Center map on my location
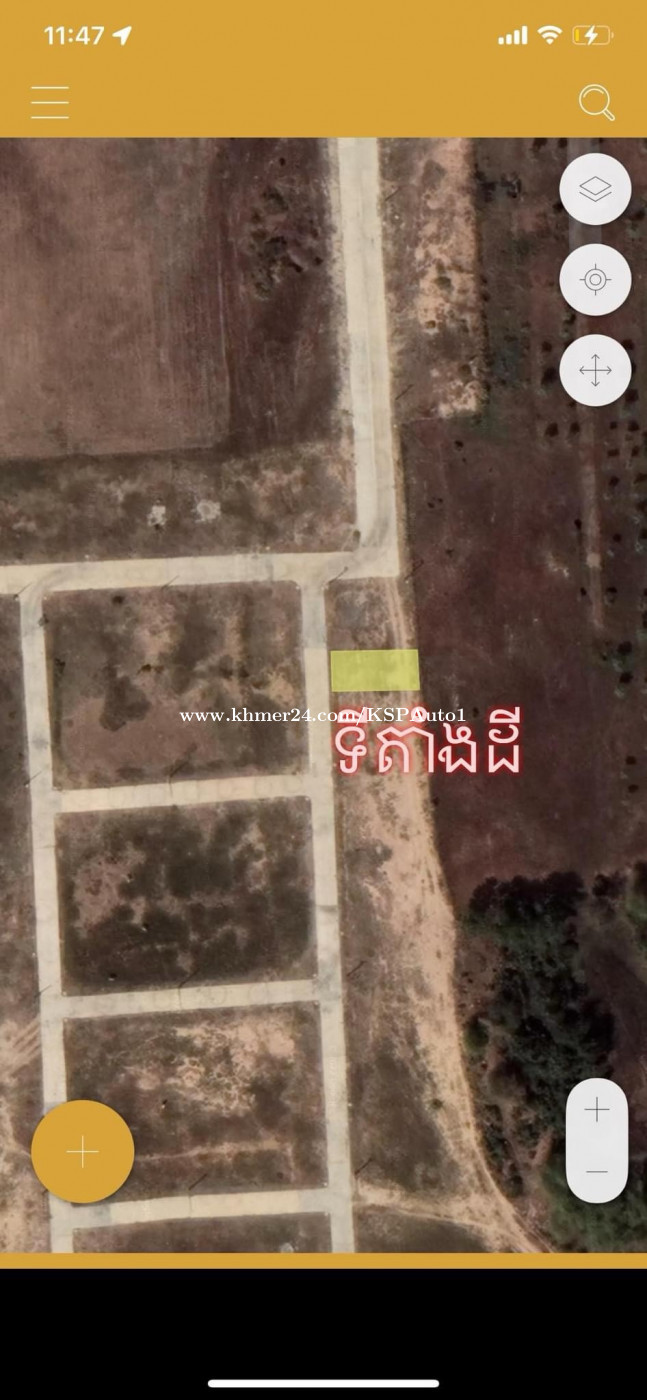 595,280
